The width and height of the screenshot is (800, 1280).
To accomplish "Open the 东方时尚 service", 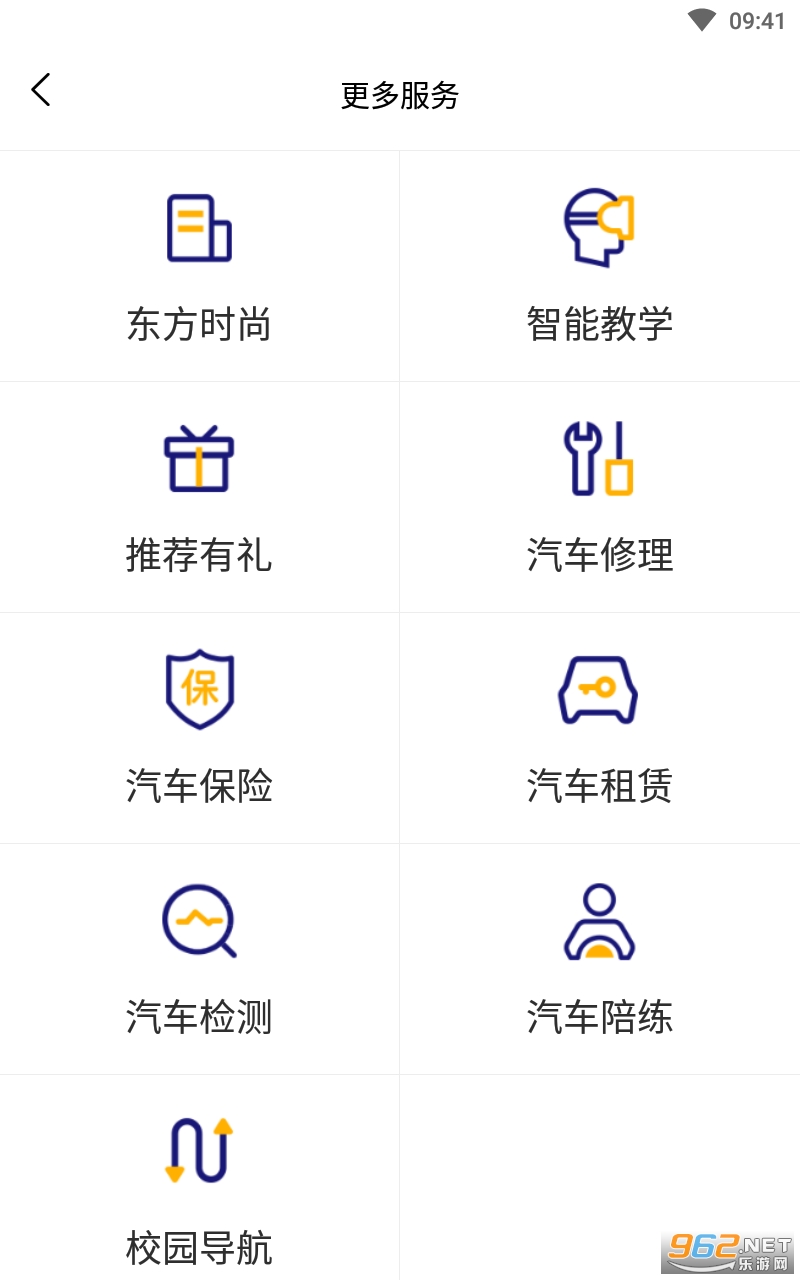I will tap(199, 267).
